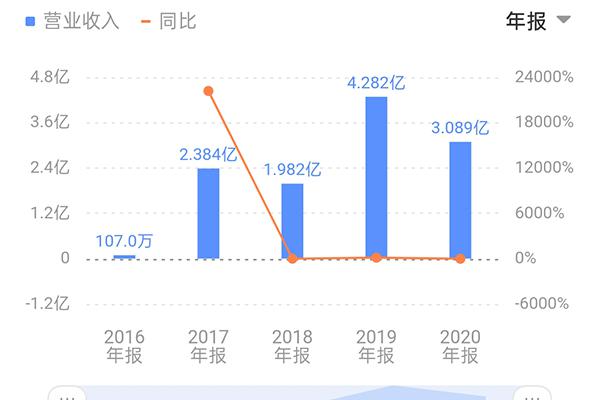Viewport: 600px width, 400px height.
Task: Select the 2017 年报 revenue bar
Action: click(208, 213)
